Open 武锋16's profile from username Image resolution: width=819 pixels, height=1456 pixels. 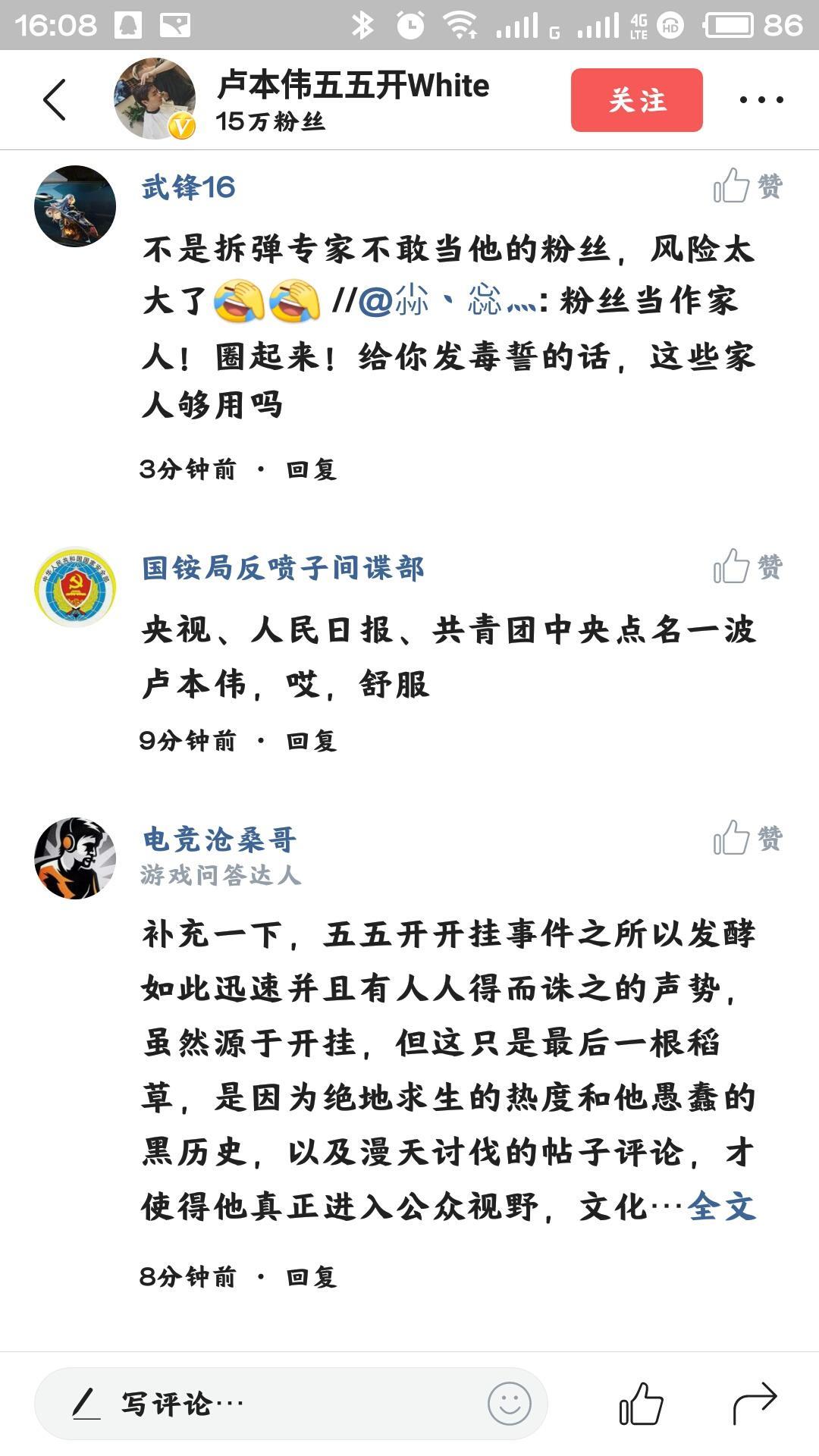189,187
